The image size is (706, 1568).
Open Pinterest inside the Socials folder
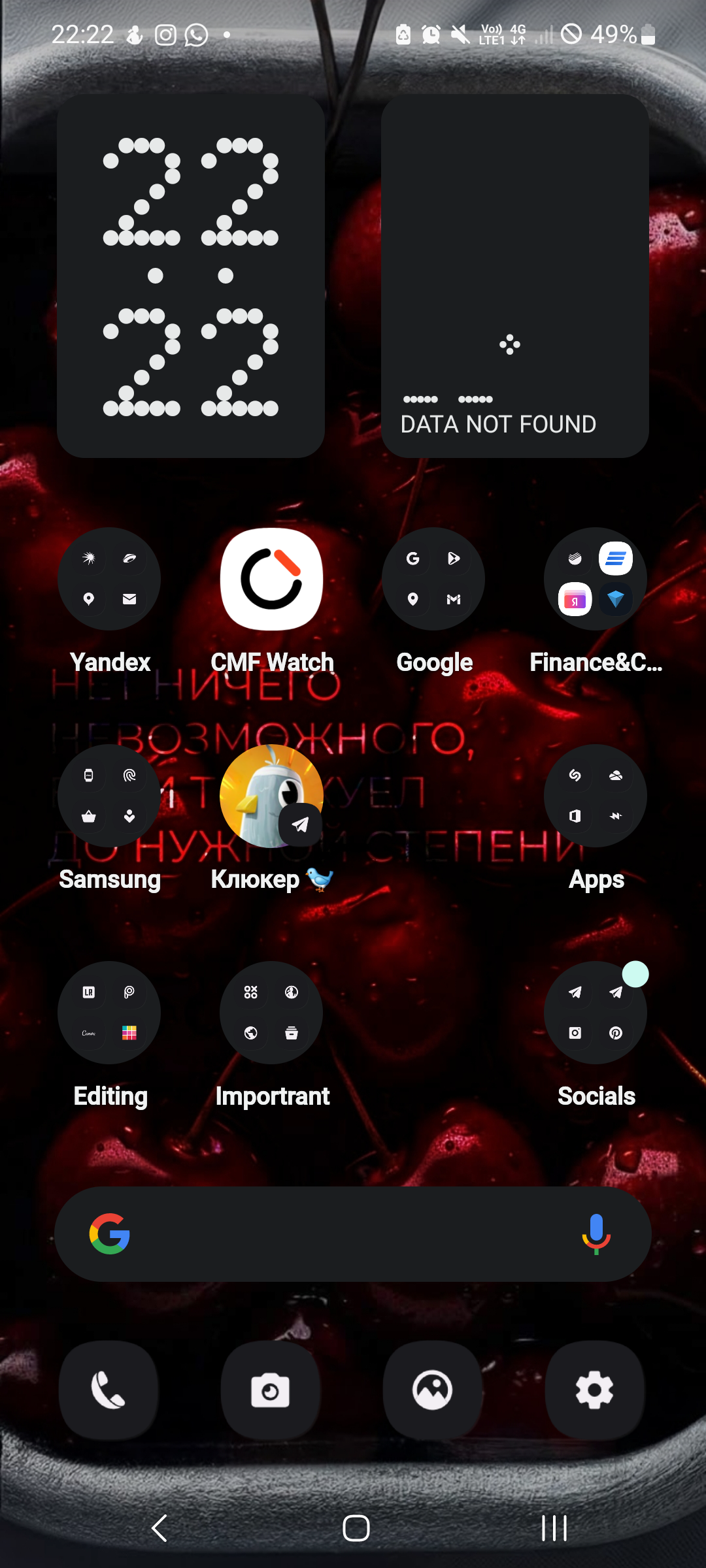615,1032
